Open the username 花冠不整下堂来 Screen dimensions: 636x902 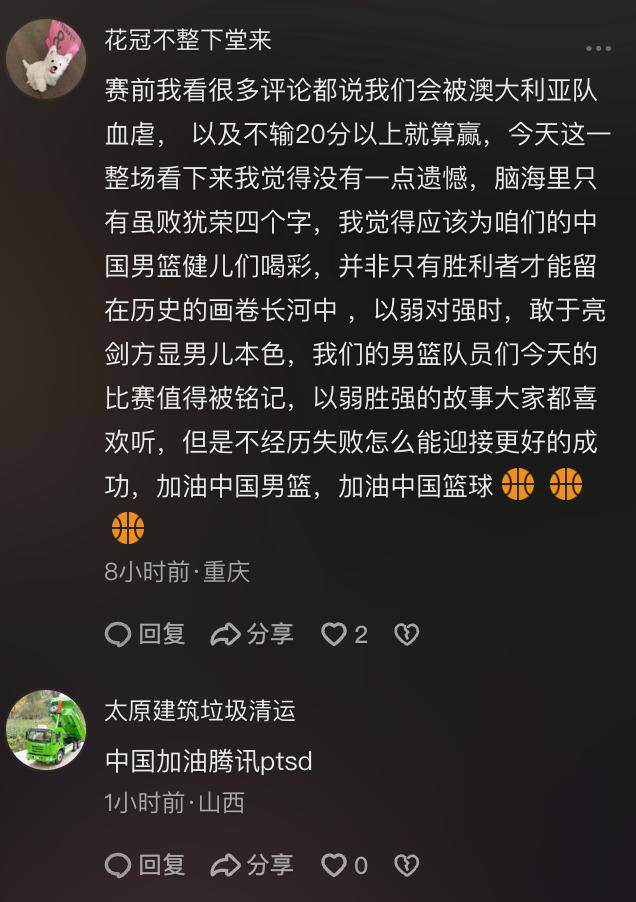pos(188,40)
